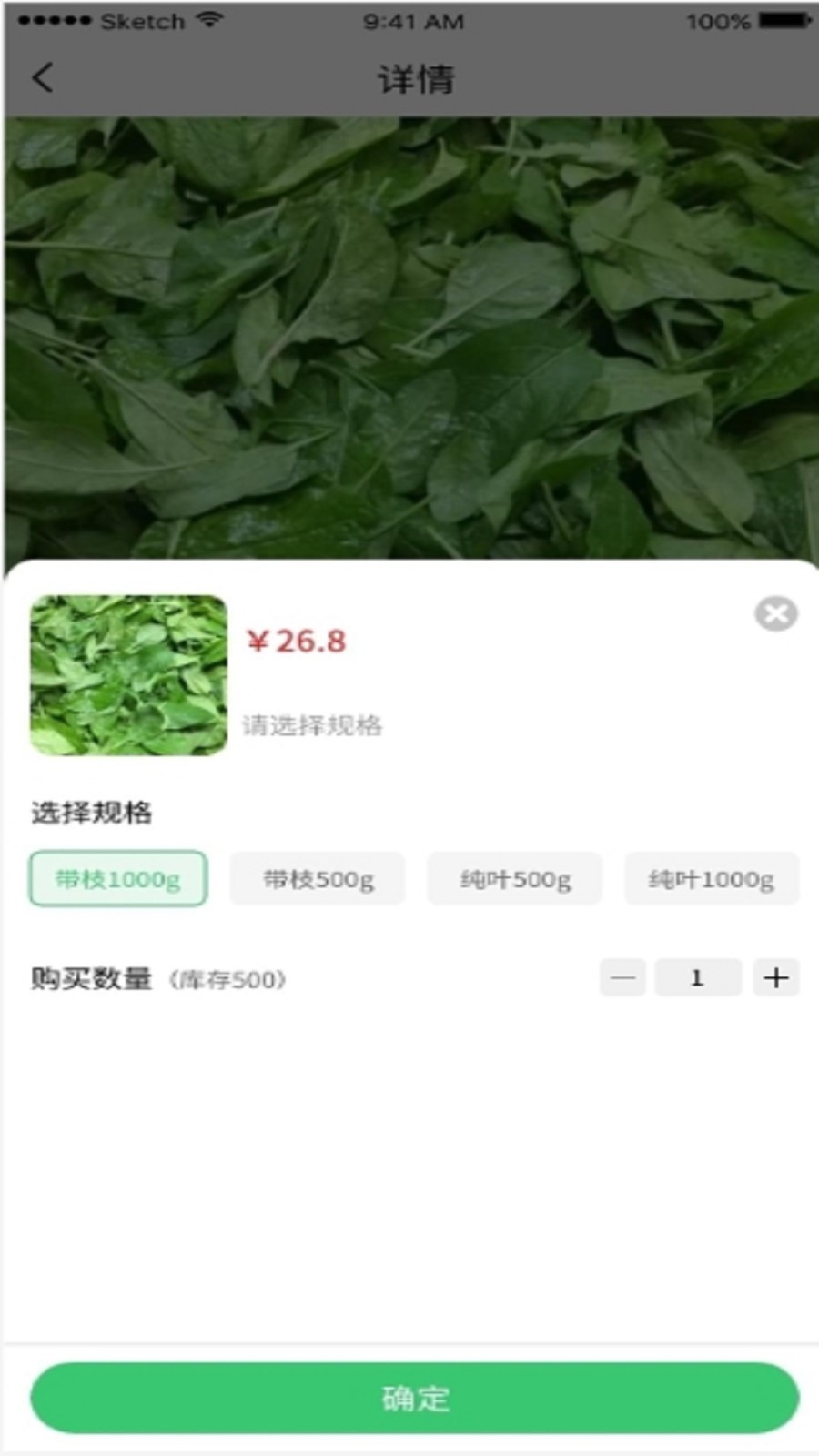This screenshot has height=1456, width=819.
Task: Tap the battery indicator in the status bar
Action: pos(778,20)
